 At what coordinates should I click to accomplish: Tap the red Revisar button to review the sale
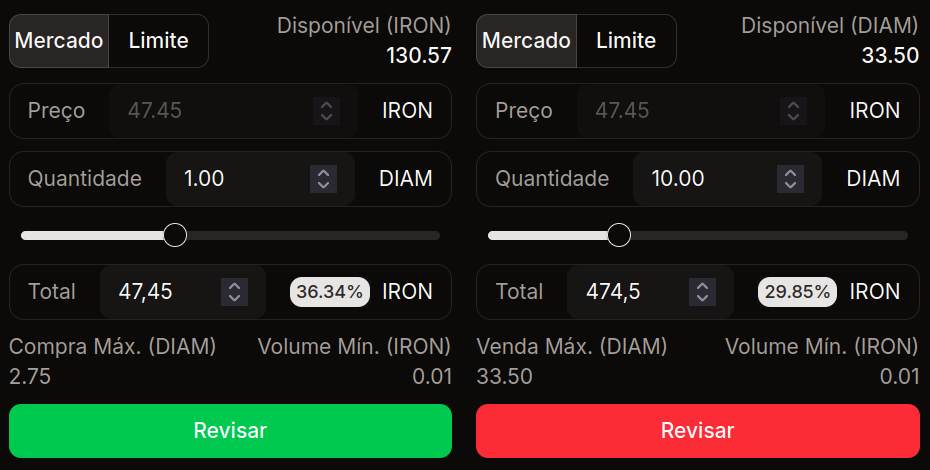pyautogui.click(x=697, y=431)
